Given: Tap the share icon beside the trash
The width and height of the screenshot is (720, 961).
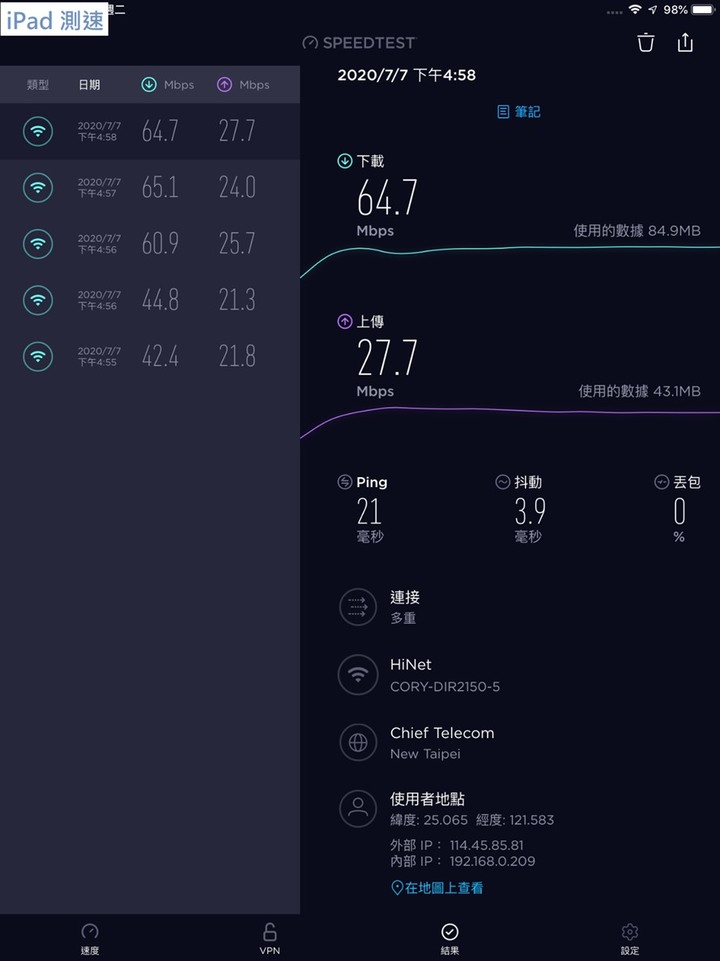Looking at the screenshot, I should point(686,43).
